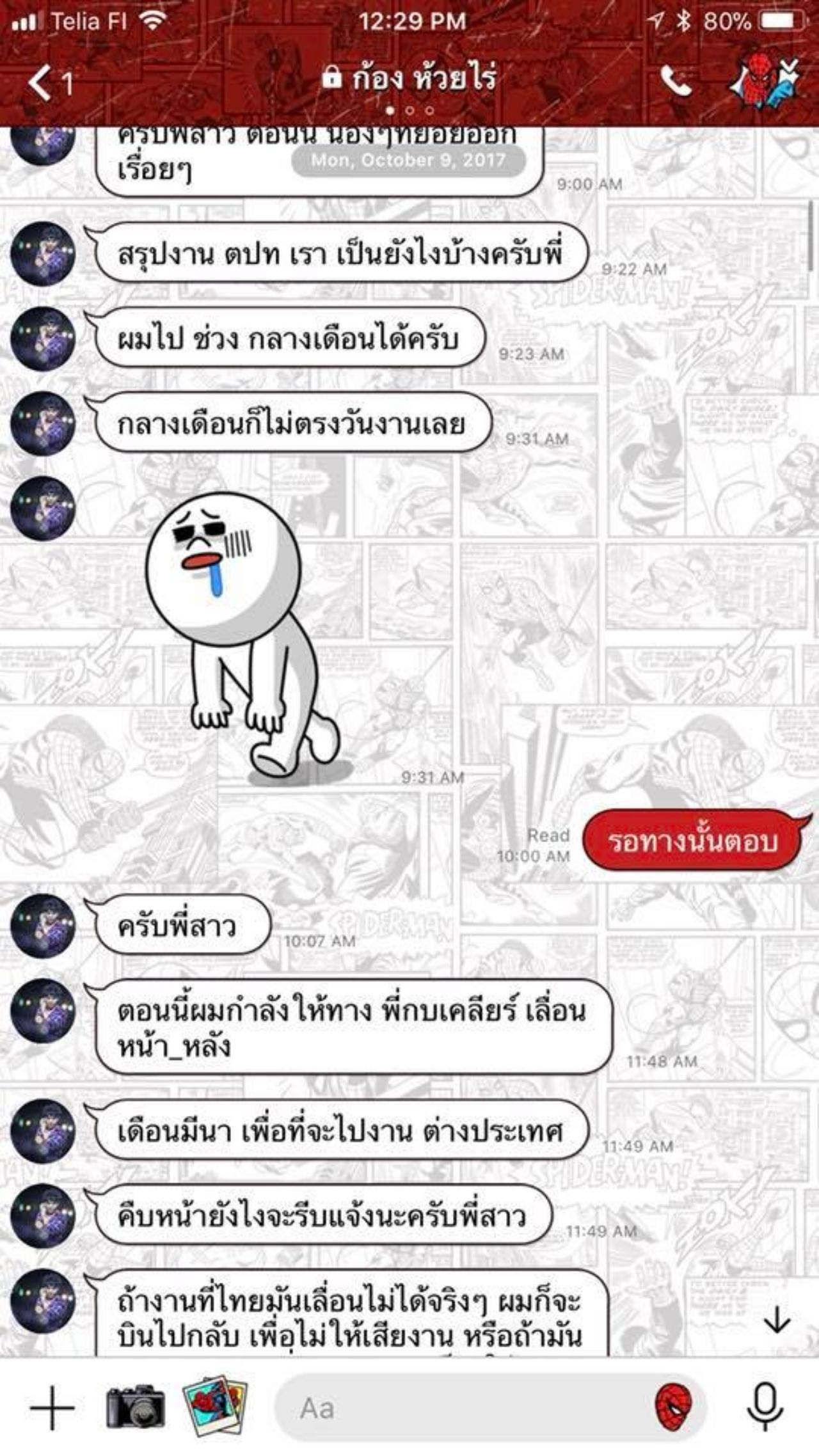Open the camera
The height and width of the screenshot is (1456, 819).
[135, 1407]
